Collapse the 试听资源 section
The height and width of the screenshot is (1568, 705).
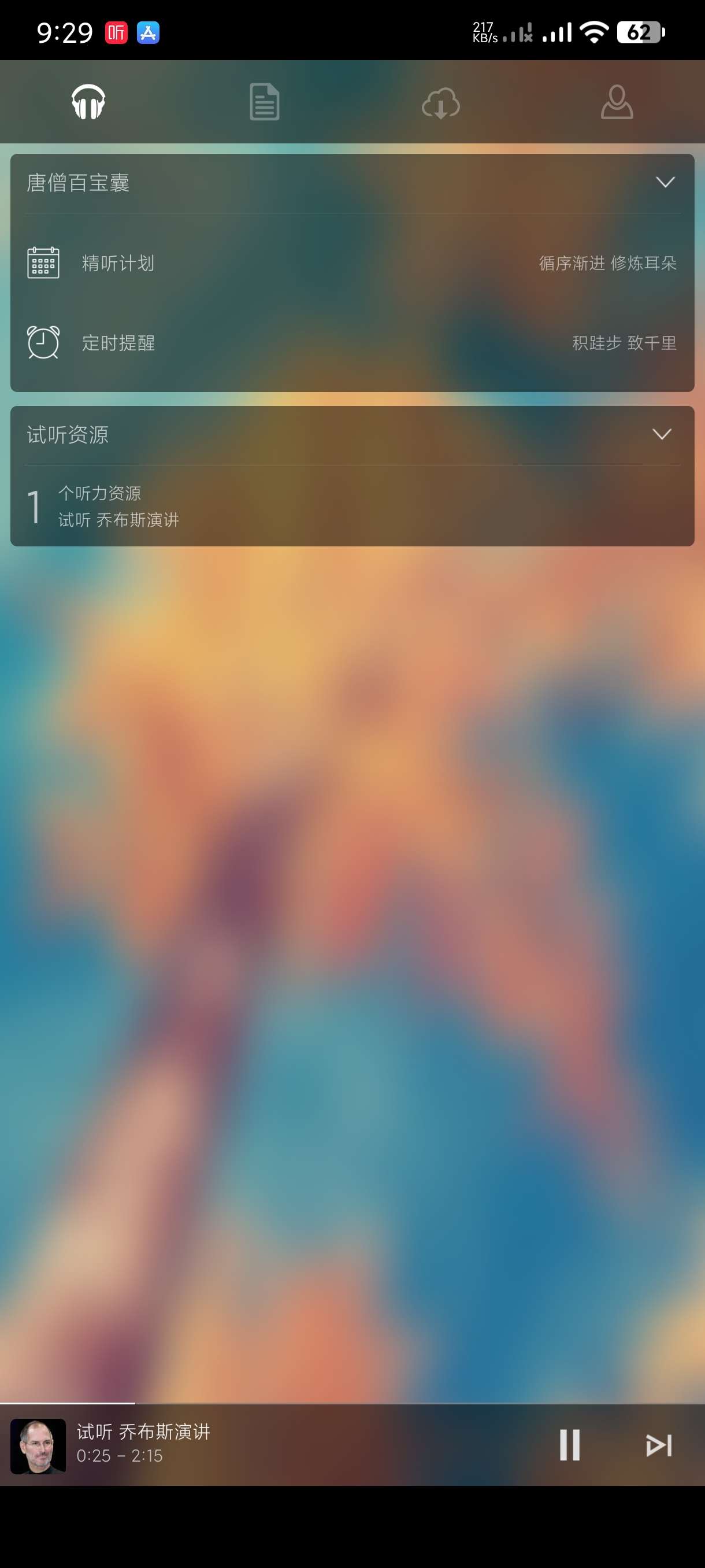(661, 434)
